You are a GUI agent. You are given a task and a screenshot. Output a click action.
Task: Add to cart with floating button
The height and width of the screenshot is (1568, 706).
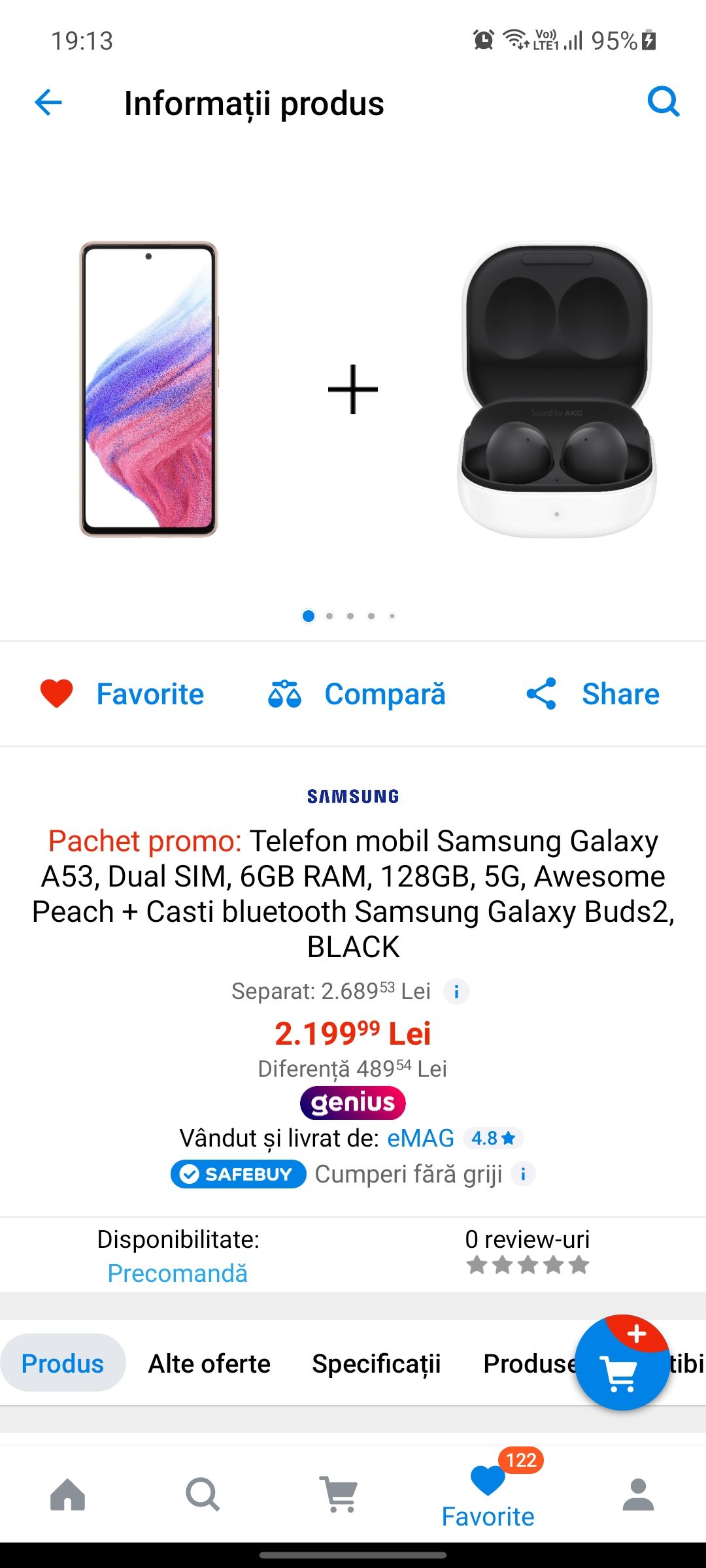point(622,1362)
